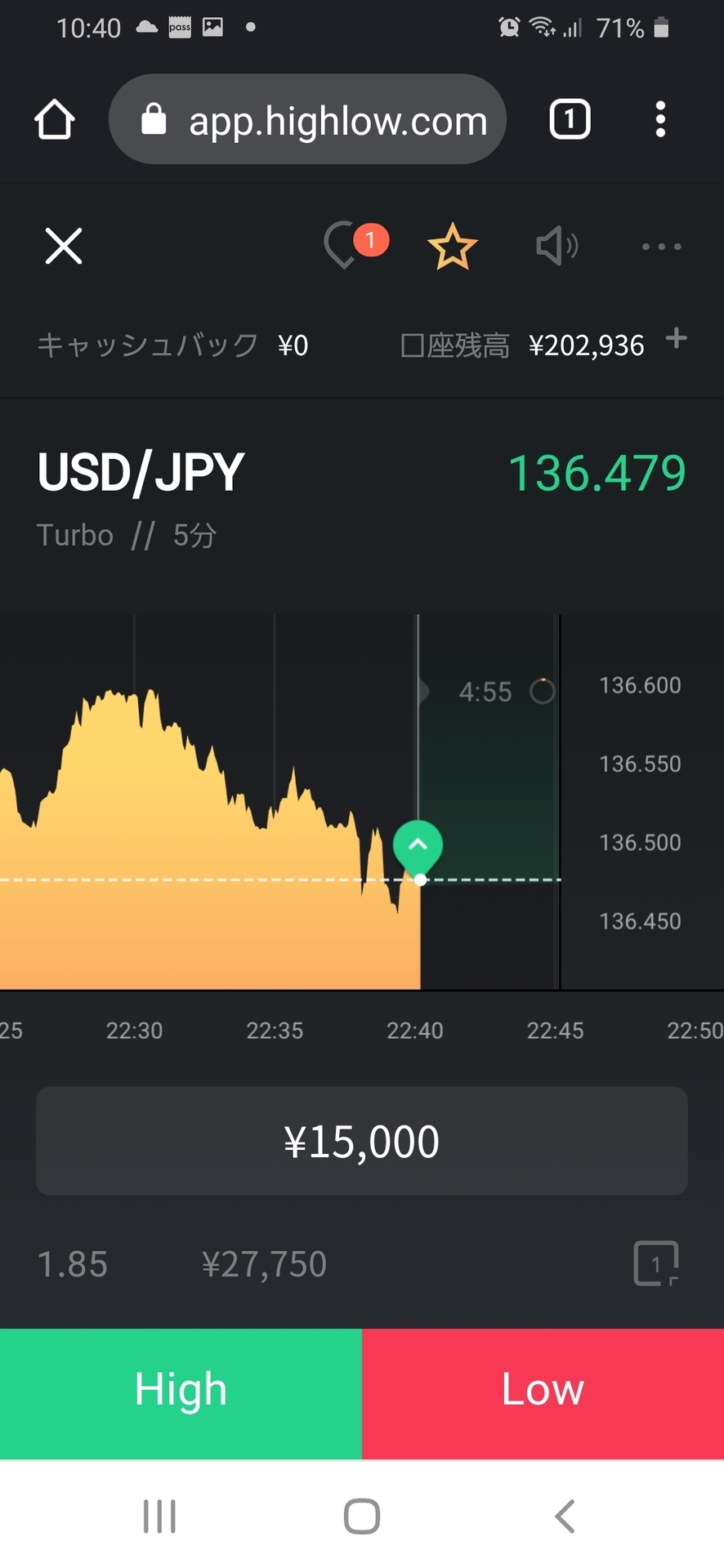This screenshot has height=1568, width=724.
Task: Toggle the favorite star
Action: tap(452, 247)
